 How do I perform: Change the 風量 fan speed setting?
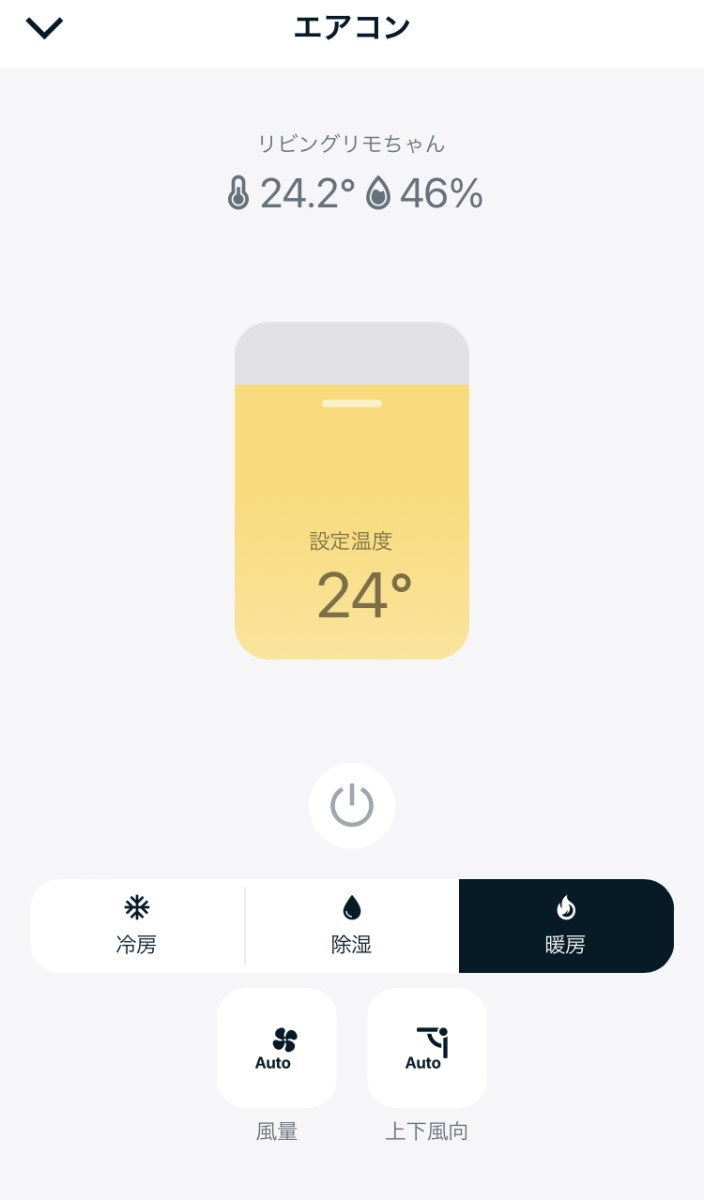click(277, 1048)
